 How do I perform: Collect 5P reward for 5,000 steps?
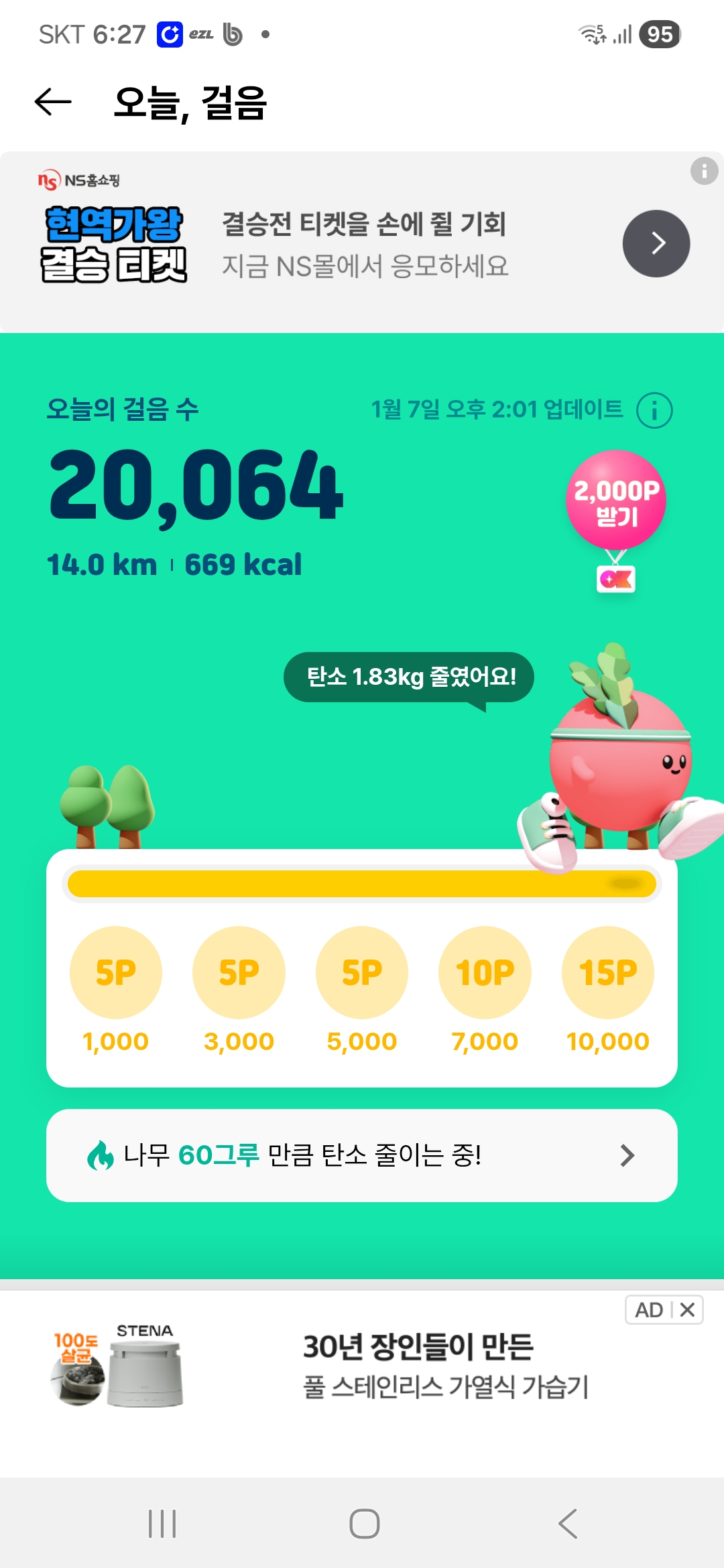tap(362, 973)
